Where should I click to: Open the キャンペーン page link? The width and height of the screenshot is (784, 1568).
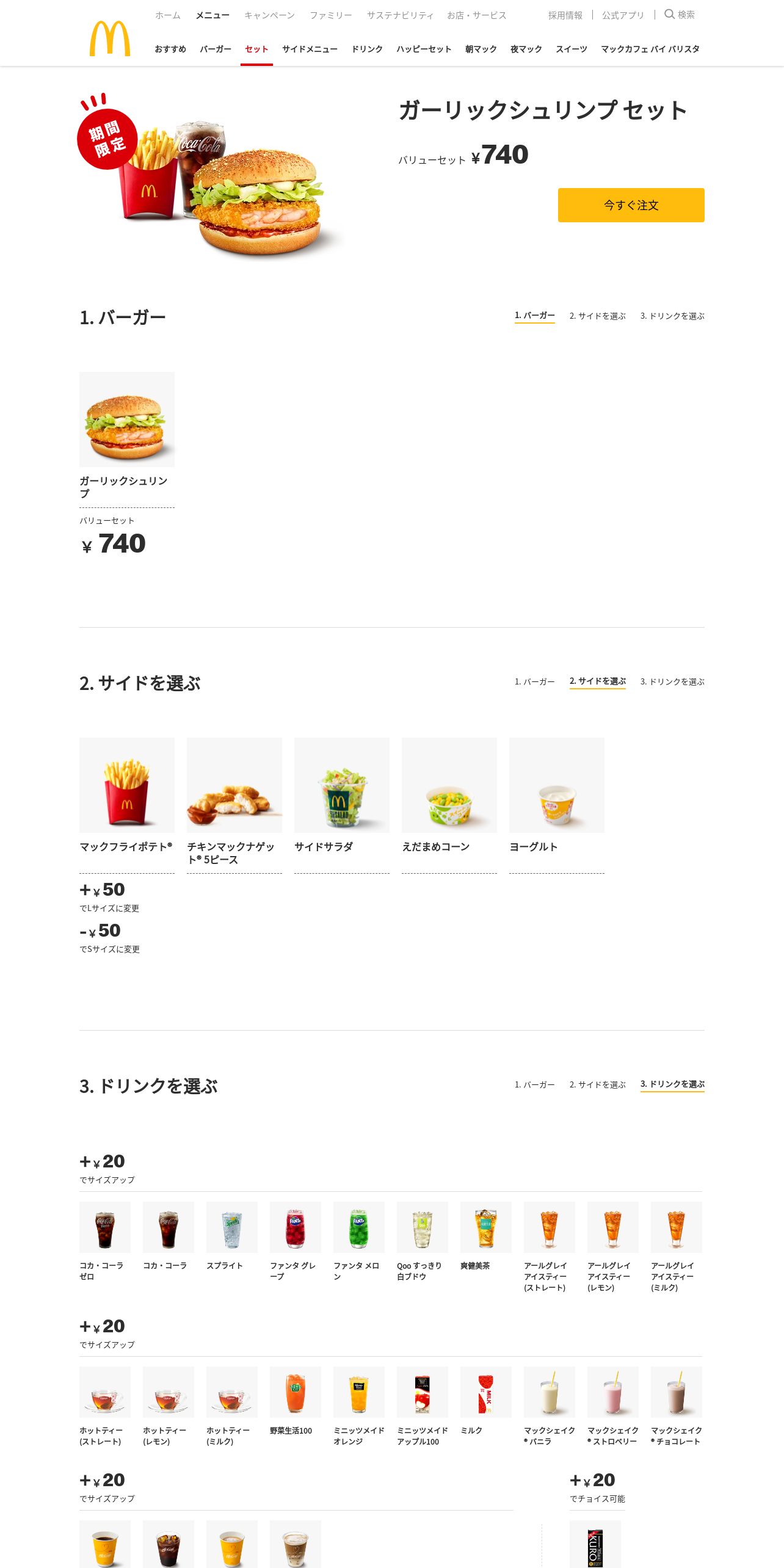[x=269, y=15]
